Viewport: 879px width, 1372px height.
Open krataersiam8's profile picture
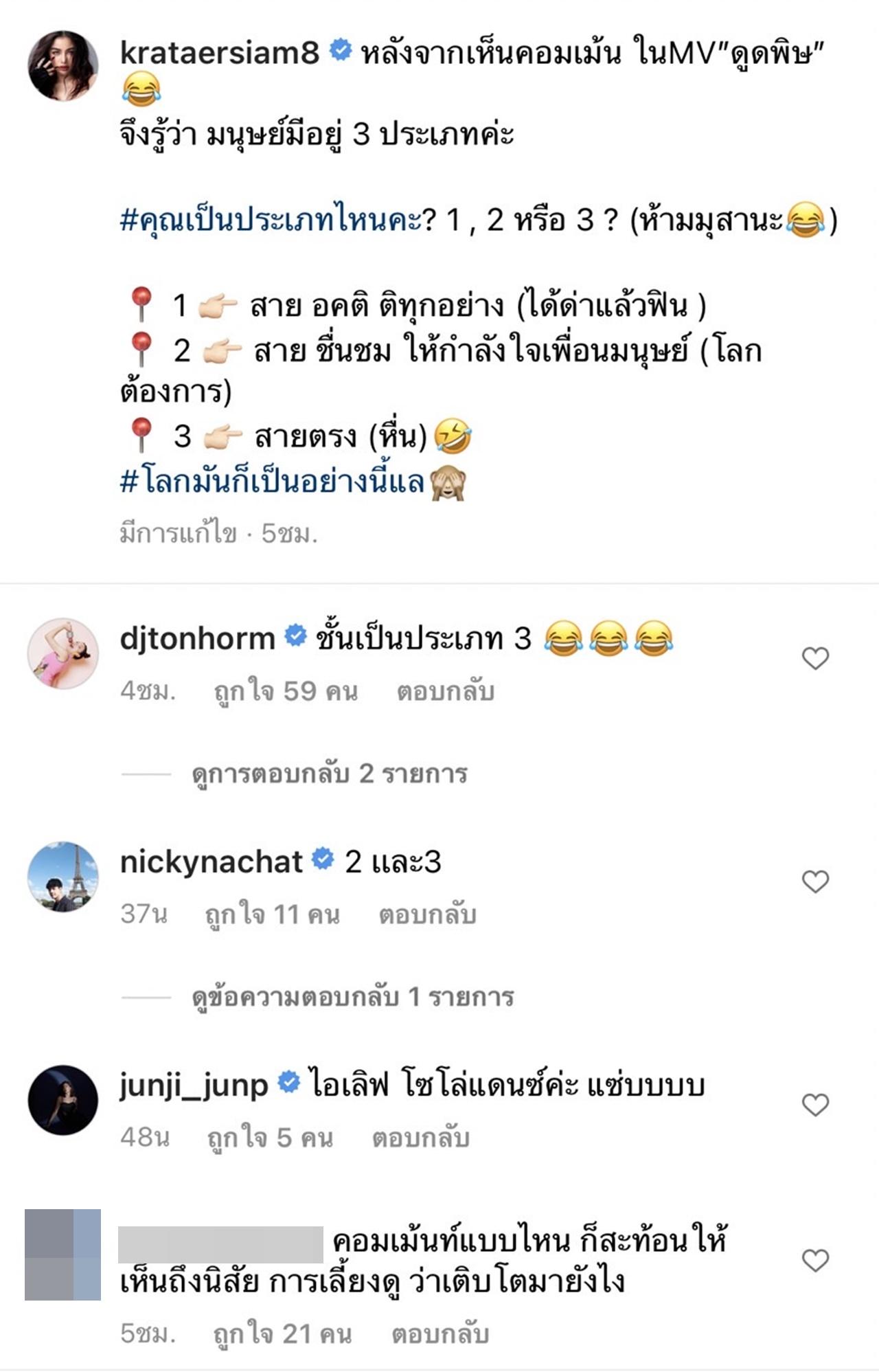pos(62,66)
